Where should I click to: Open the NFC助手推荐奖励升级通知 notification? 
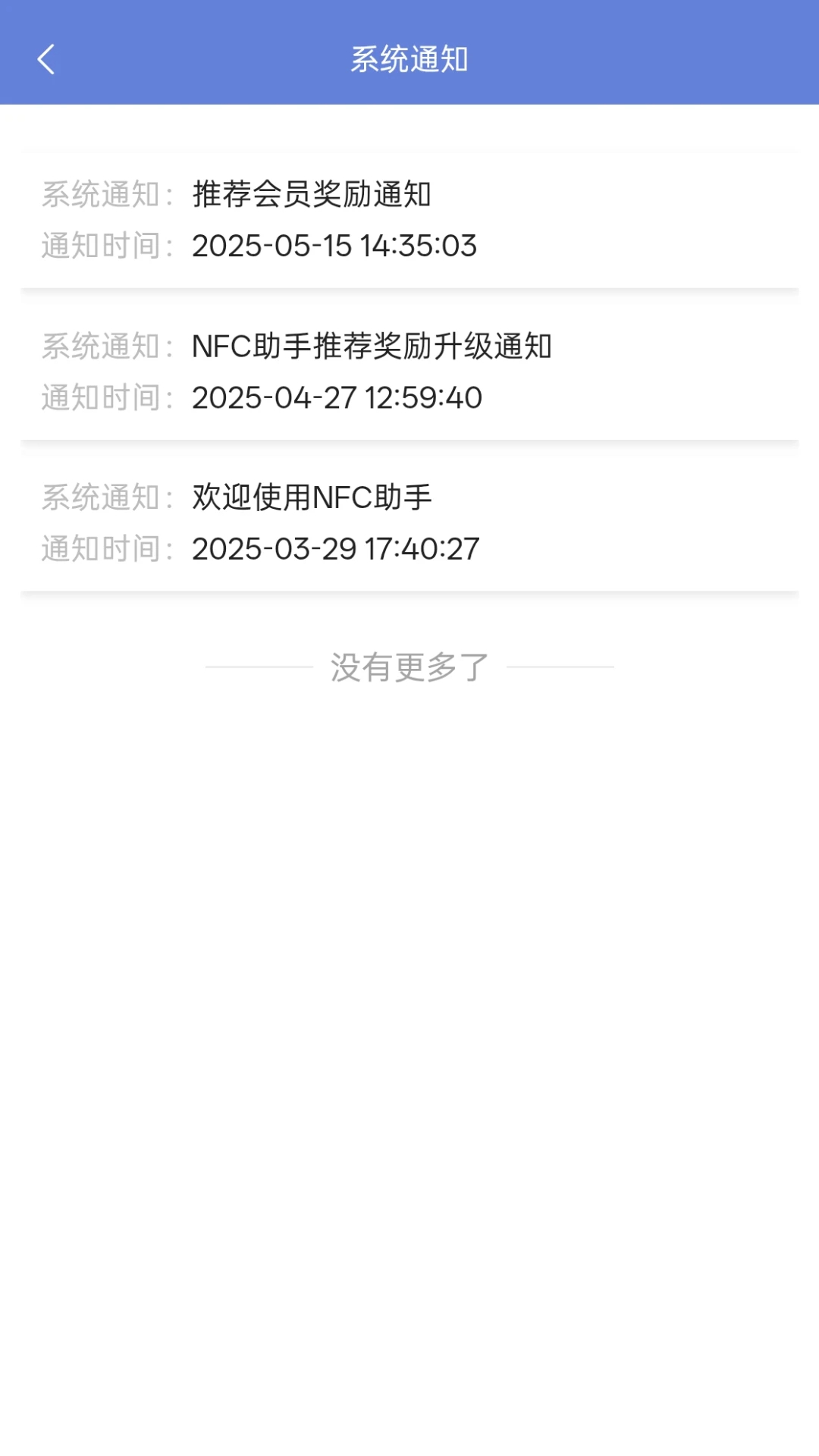tap(373, 346)
